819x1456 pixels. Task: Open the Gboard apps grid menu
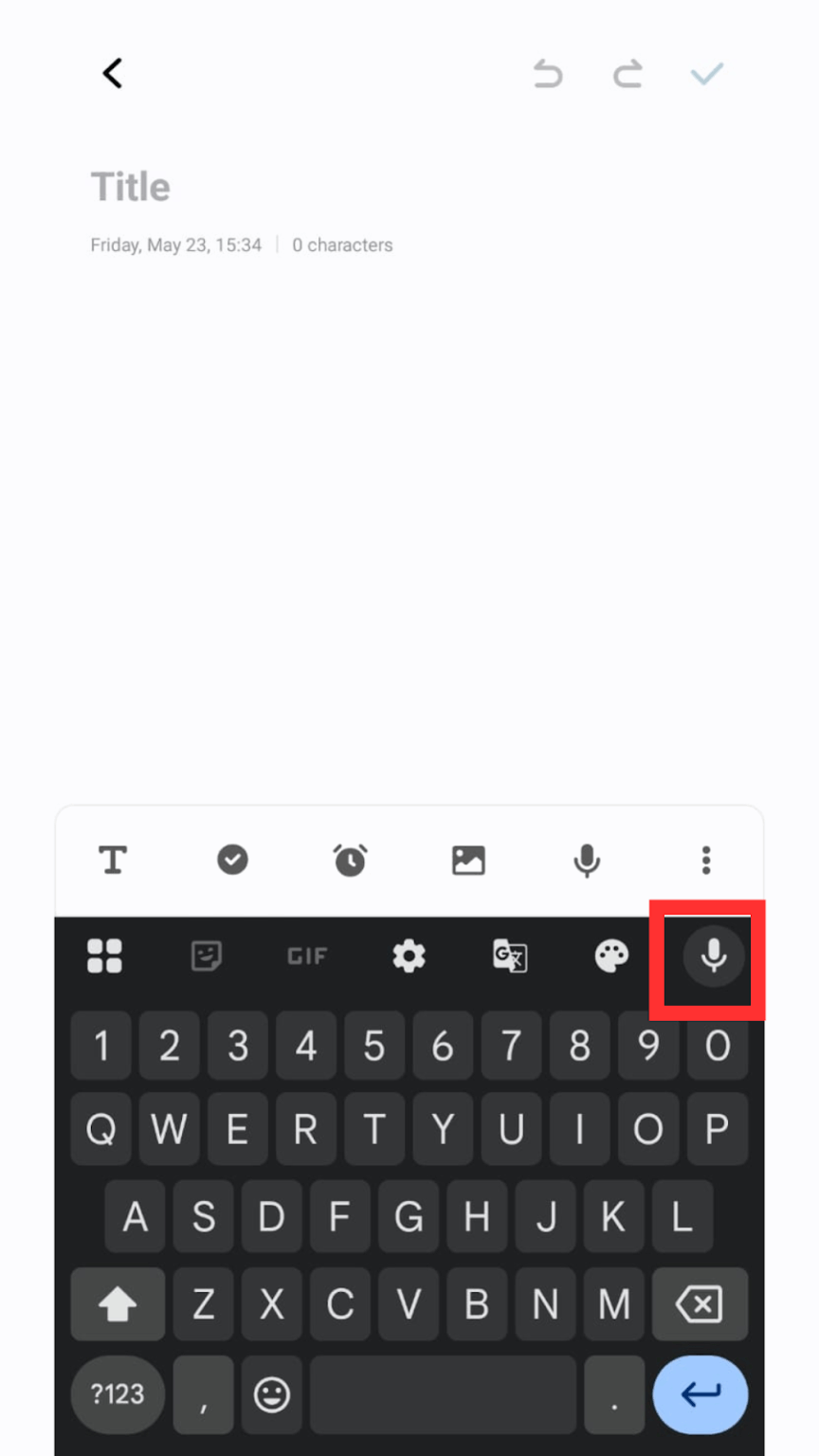(104, 956)
